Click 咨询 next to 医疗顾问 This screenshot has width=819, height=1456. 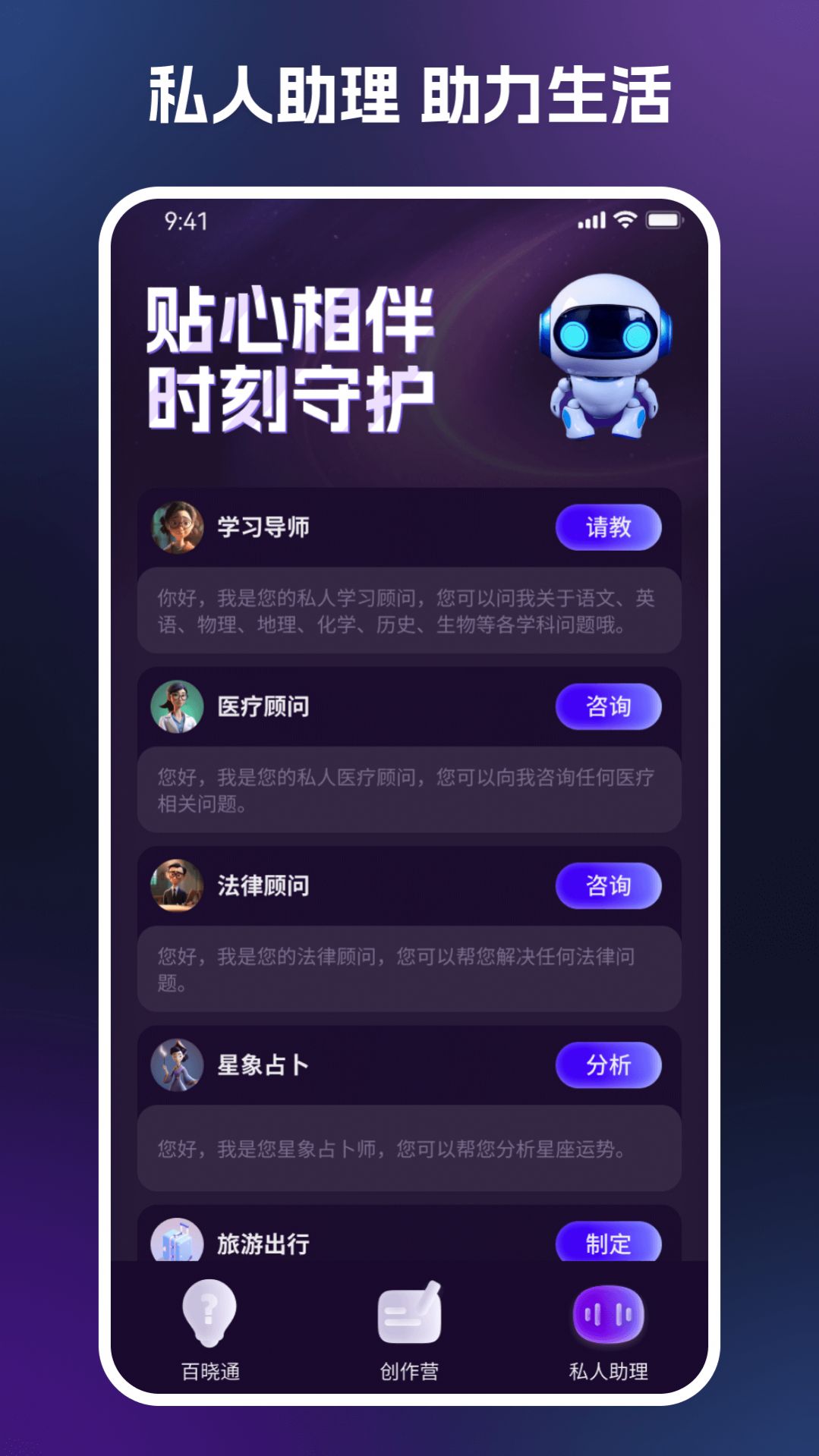608,706
